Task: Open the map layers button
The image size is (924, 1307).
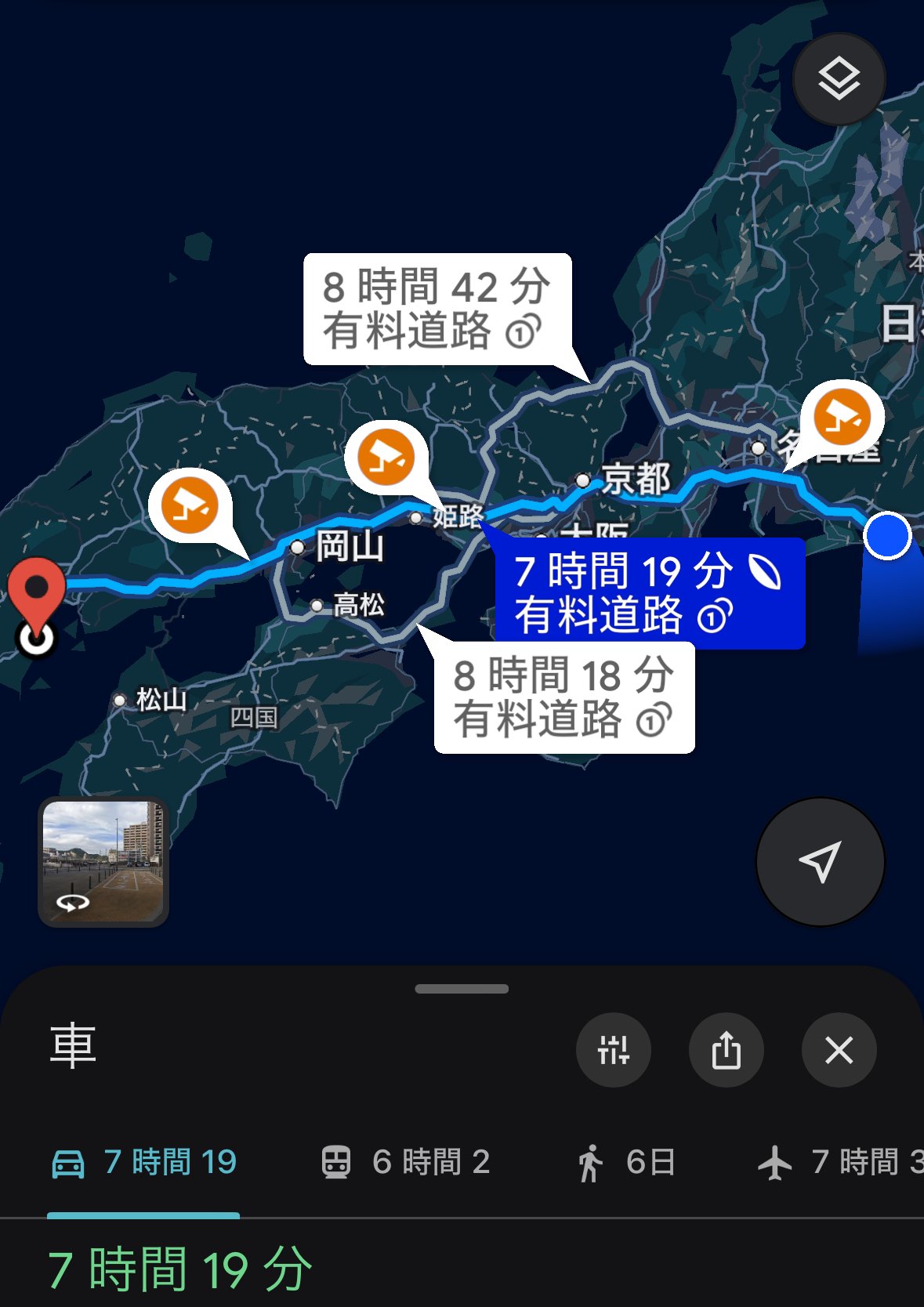Action: click(x=839, y=79)
